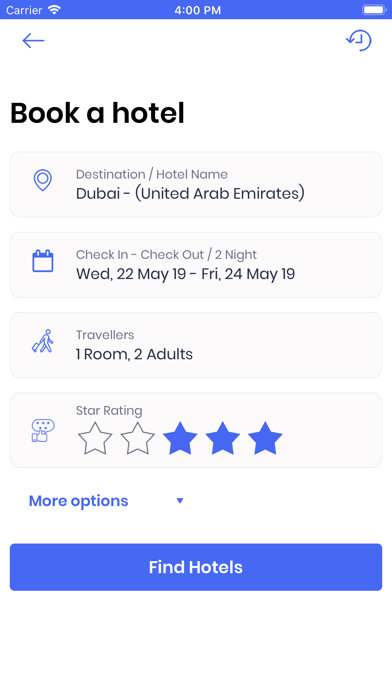
Task: Open the search history clock icon
Action: (x=359, y=40)
